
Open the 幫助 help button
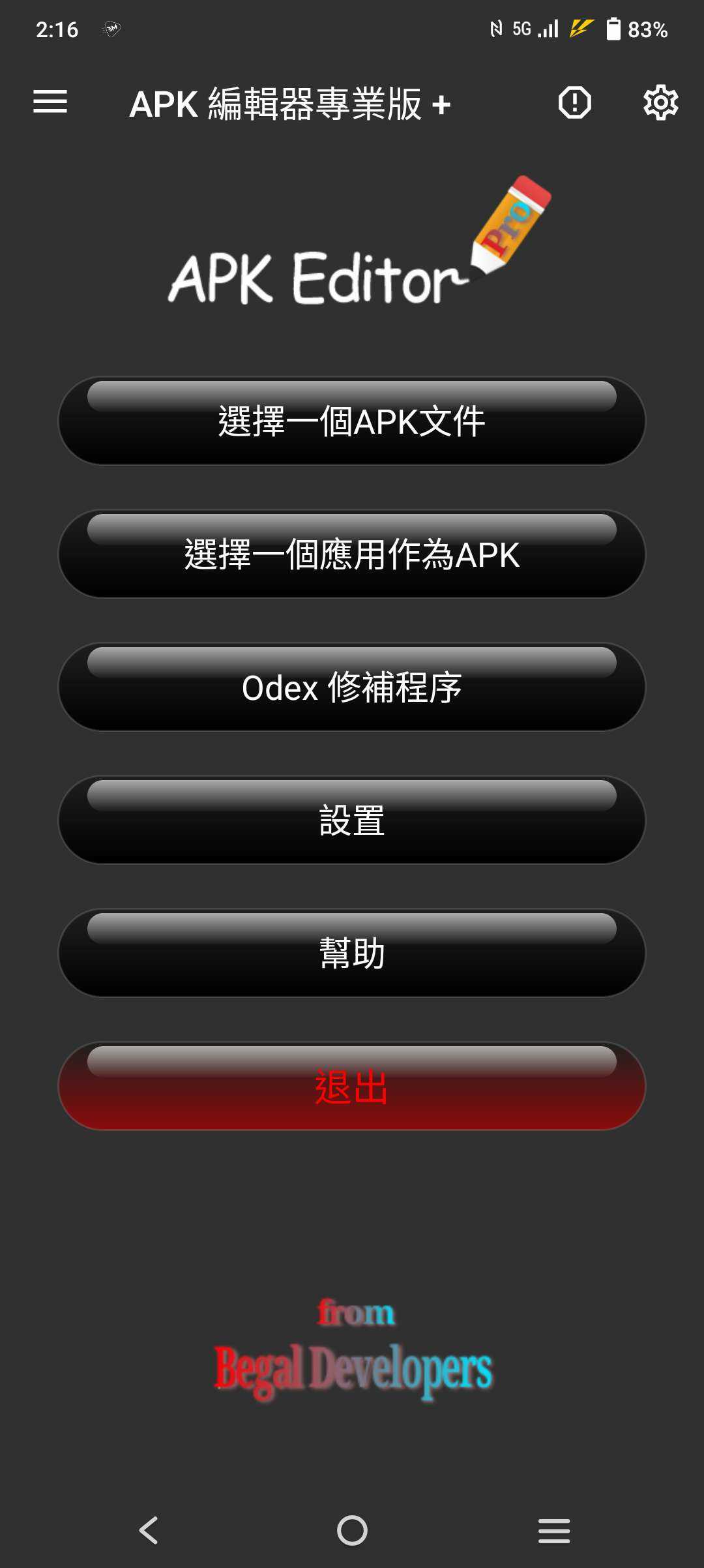coord(352,954)
